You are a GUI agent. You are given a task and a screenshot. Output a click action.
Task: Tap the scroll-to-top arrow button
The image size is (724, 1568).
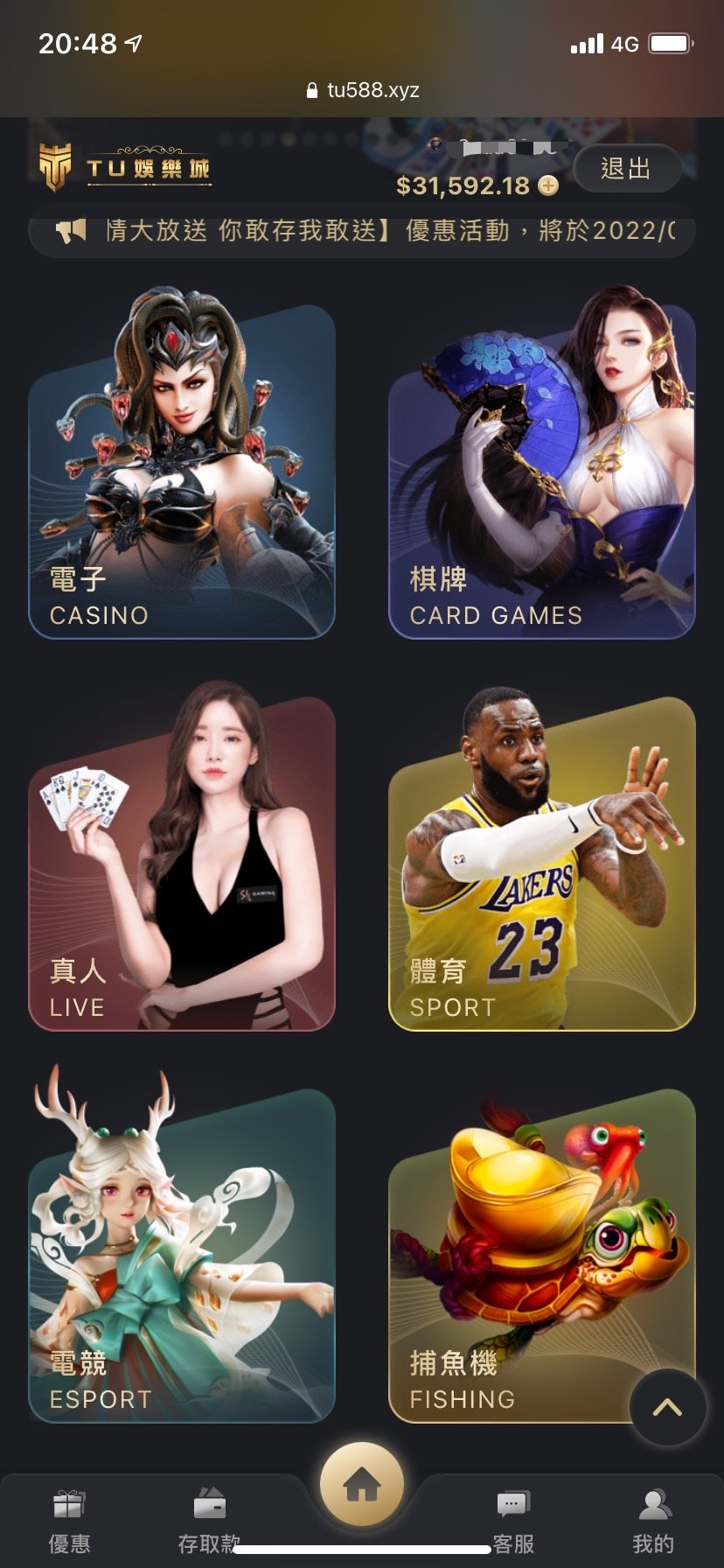(667, 1406)
